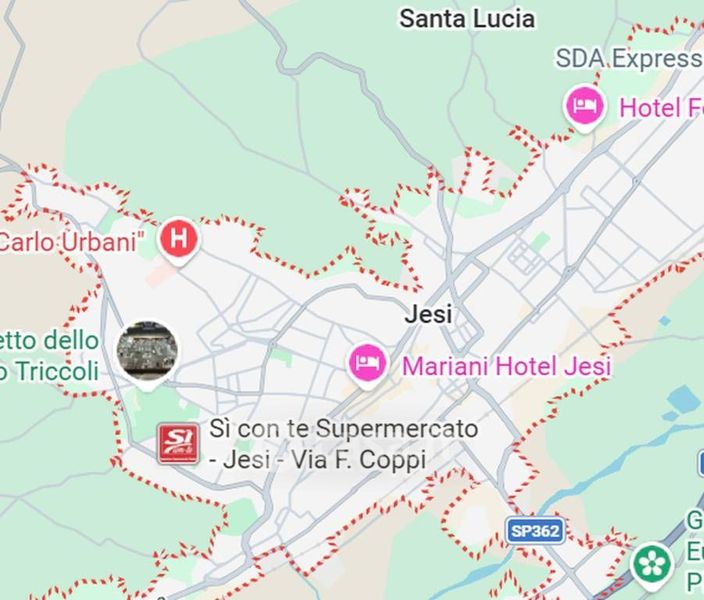The image size is (704, 600).
Task: Open the photo marker near Triccoli
Action: [147, 351]
